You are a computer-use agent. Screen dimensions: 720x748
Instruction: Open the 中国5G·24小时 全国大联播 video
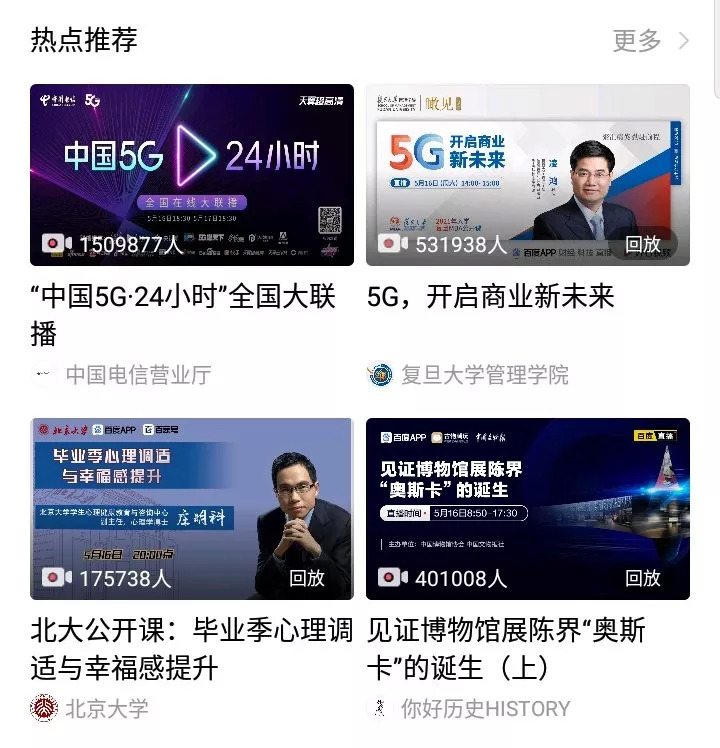tap(192, 175)
